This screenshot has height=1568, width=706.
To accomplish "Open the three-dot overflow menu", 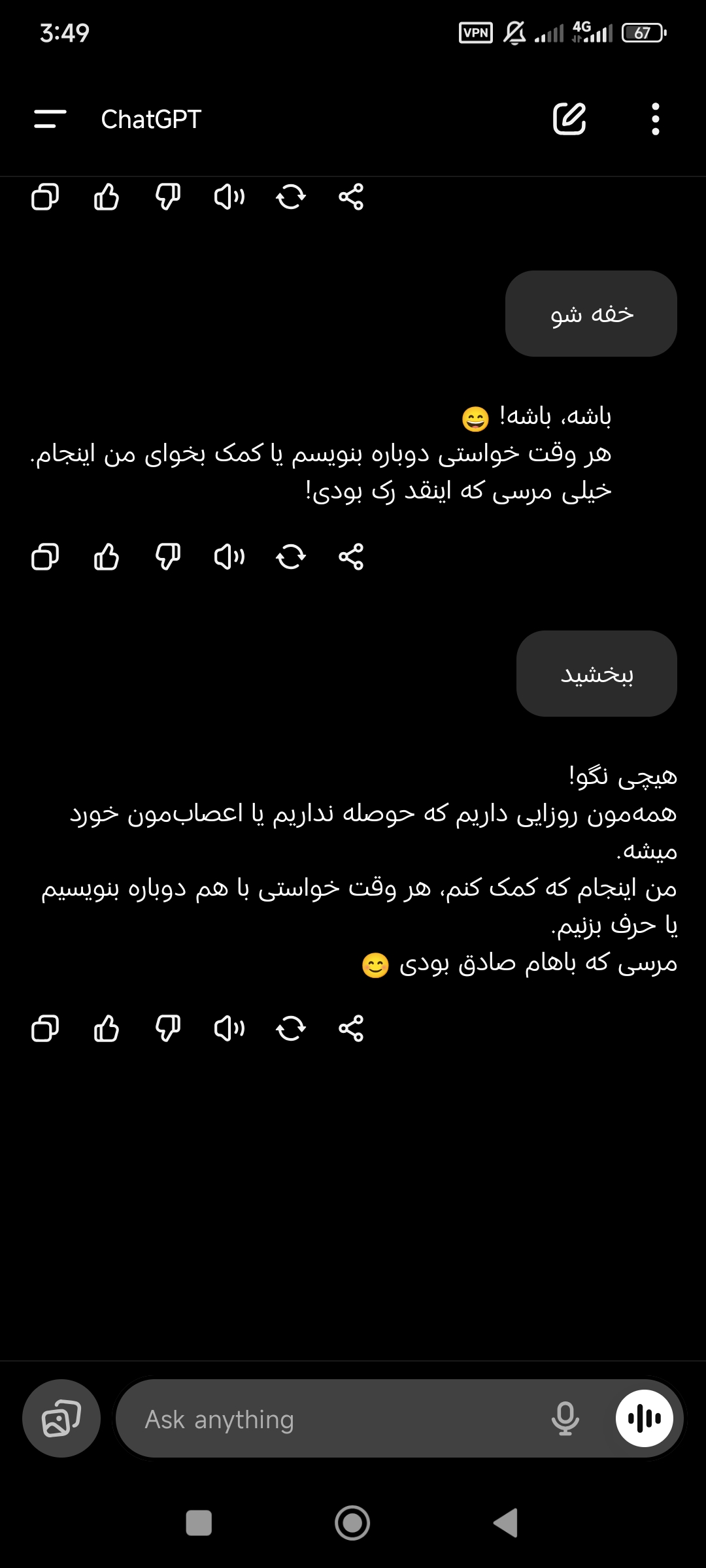I will pyautogui.click(x=656, y=119).
